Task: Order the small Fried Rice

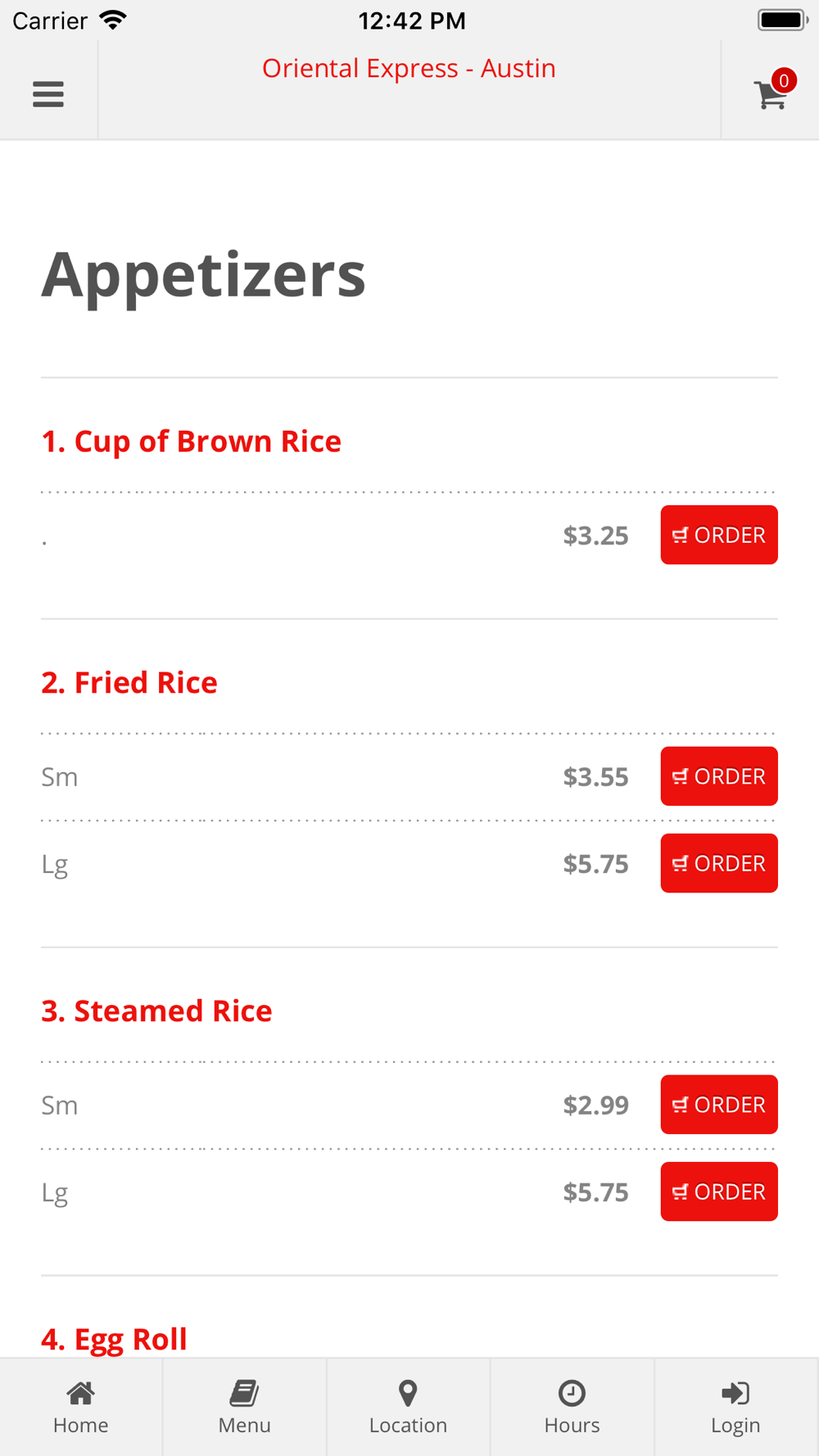Action: click(719, 776)
